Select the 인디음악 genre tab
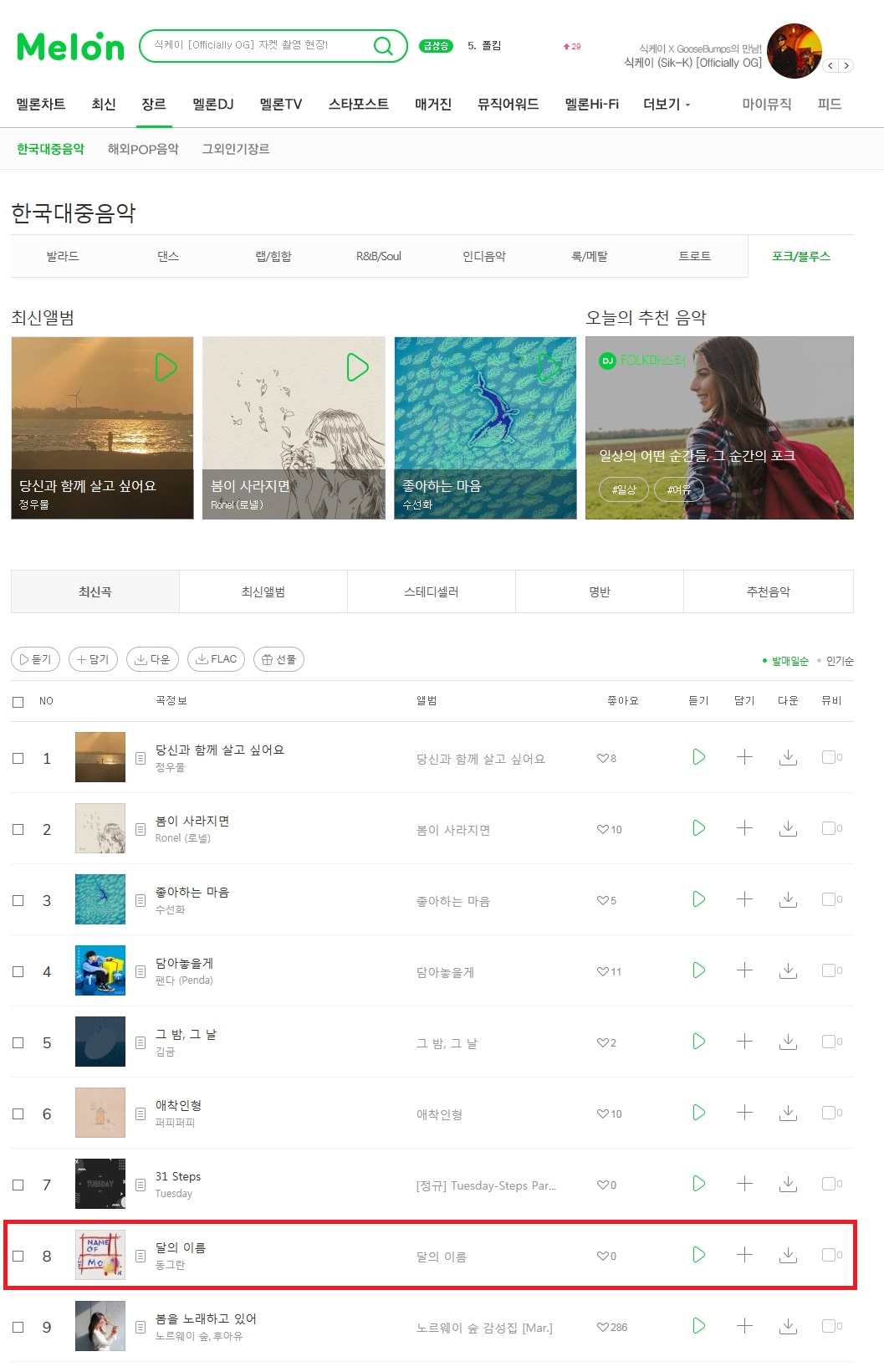The height and width of the screenshot is (1372, 884). coord(484,256)
